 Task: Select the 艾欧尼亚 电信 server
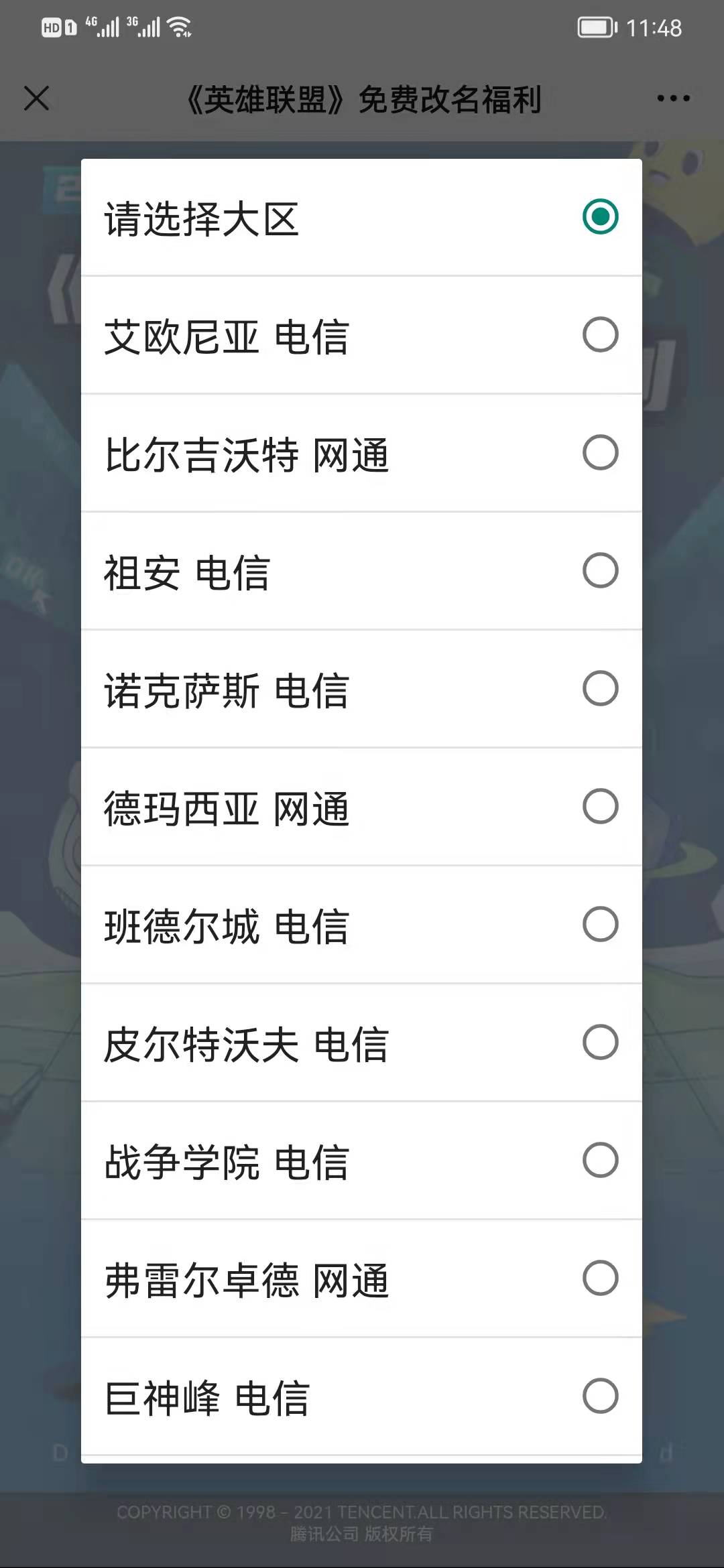coord(362,334)
